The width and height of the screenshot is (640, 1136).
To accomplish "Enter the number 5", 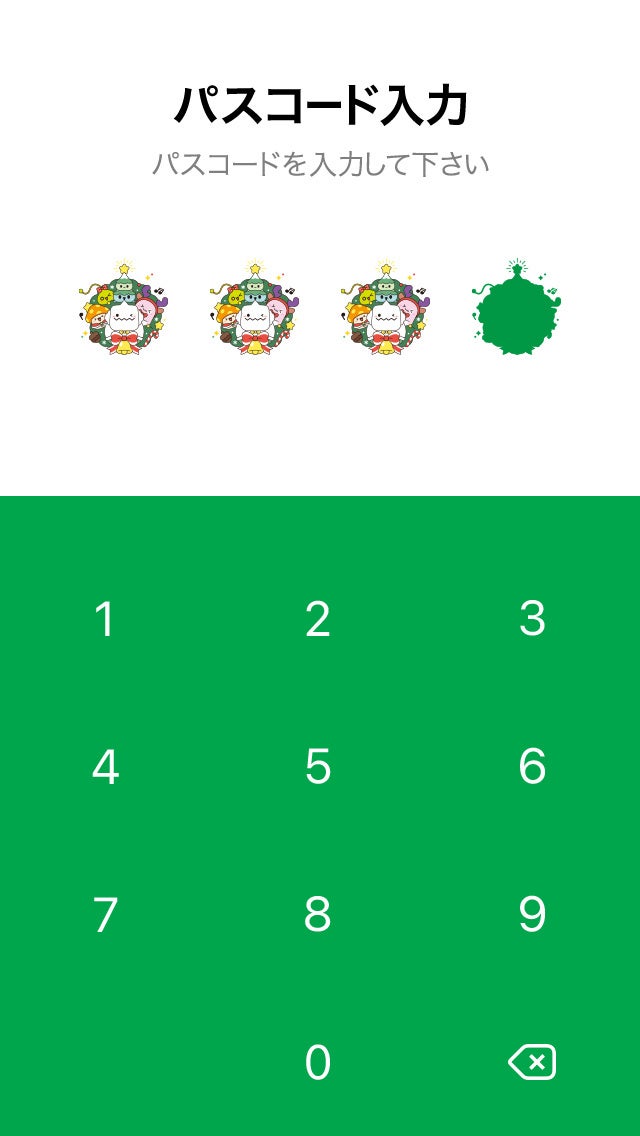I will point(318,767).
